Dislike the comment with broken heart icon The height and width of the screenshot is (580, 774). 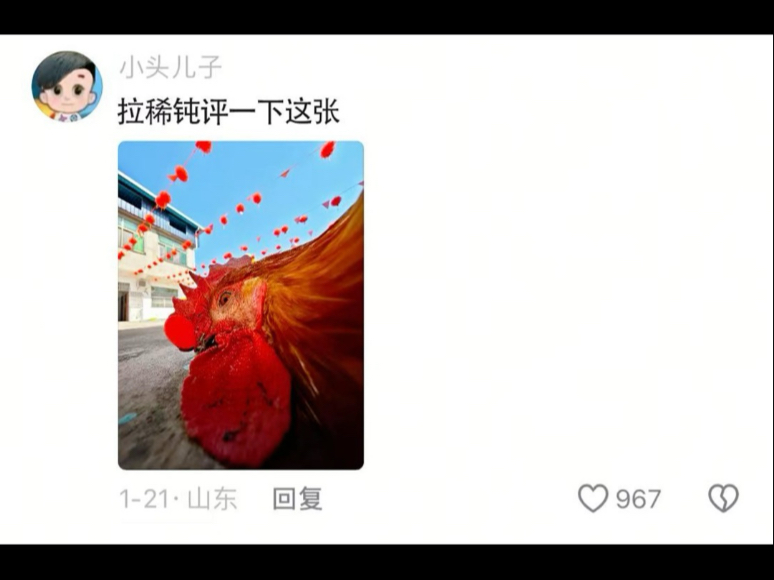723,498
